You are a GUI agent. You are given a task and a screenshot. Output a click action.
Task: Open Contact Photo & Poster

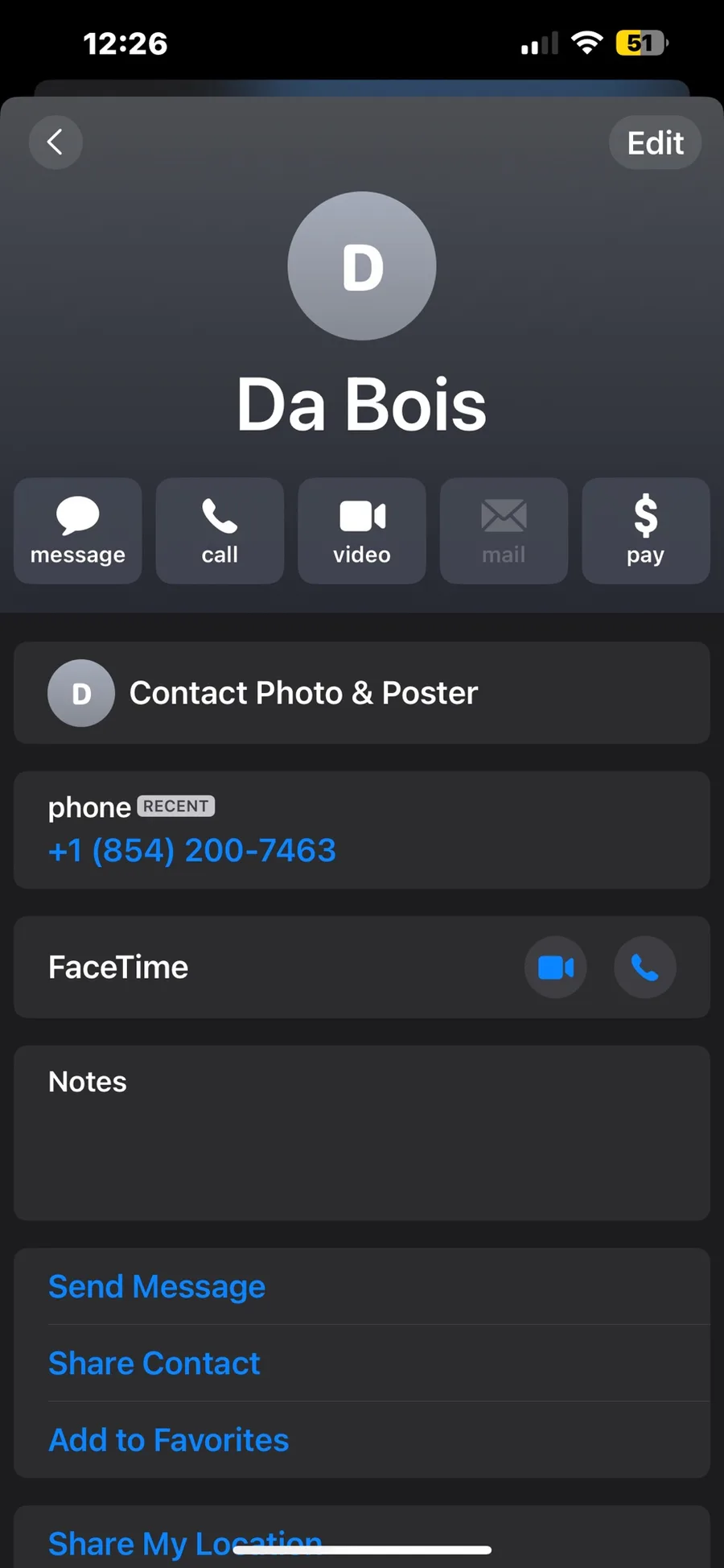click(x=362, y=693)
